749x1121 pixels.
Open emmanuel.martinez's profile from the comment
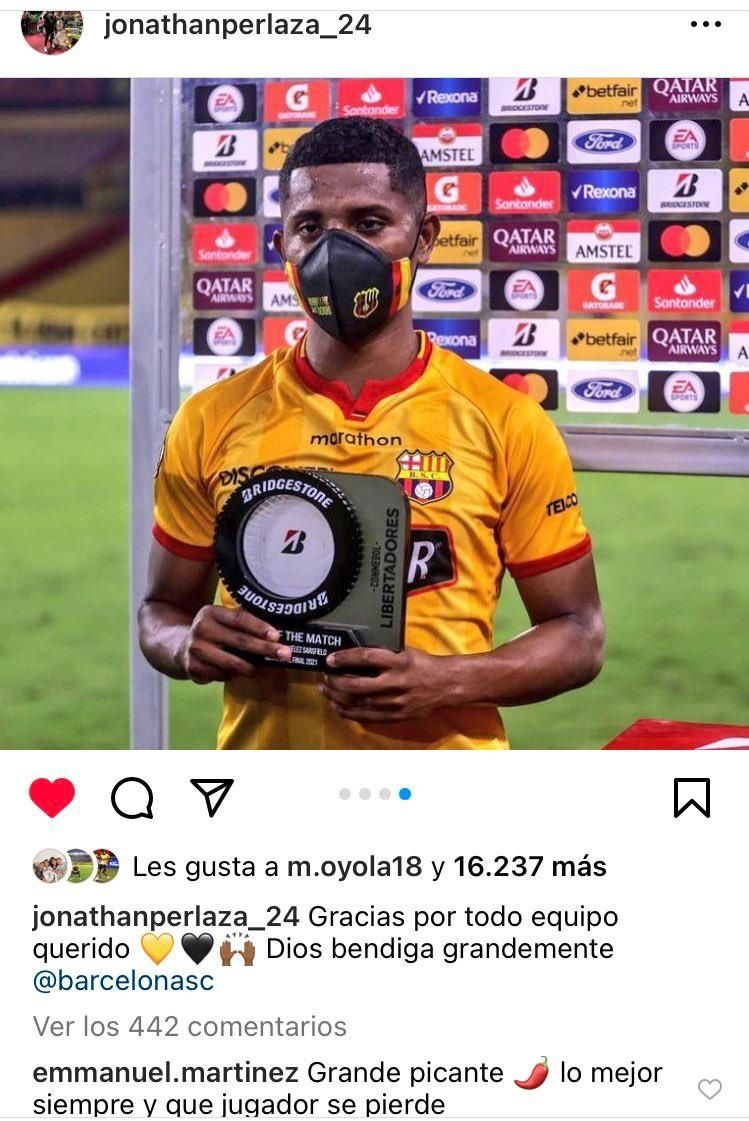pyautogui.click(x=165, y=1073)
